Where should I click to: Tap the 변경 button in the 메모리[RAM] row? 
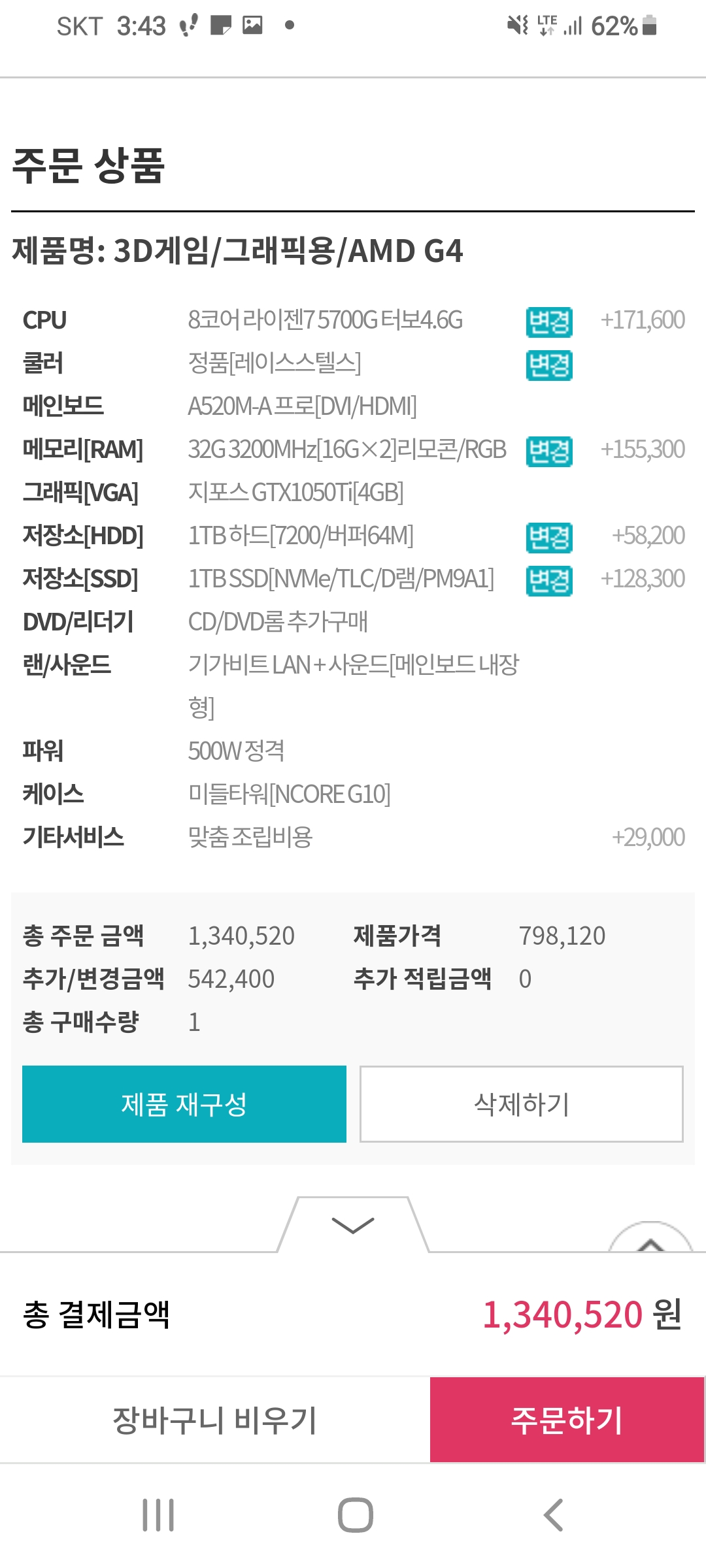pyautogui.click(x=549, y=451)
